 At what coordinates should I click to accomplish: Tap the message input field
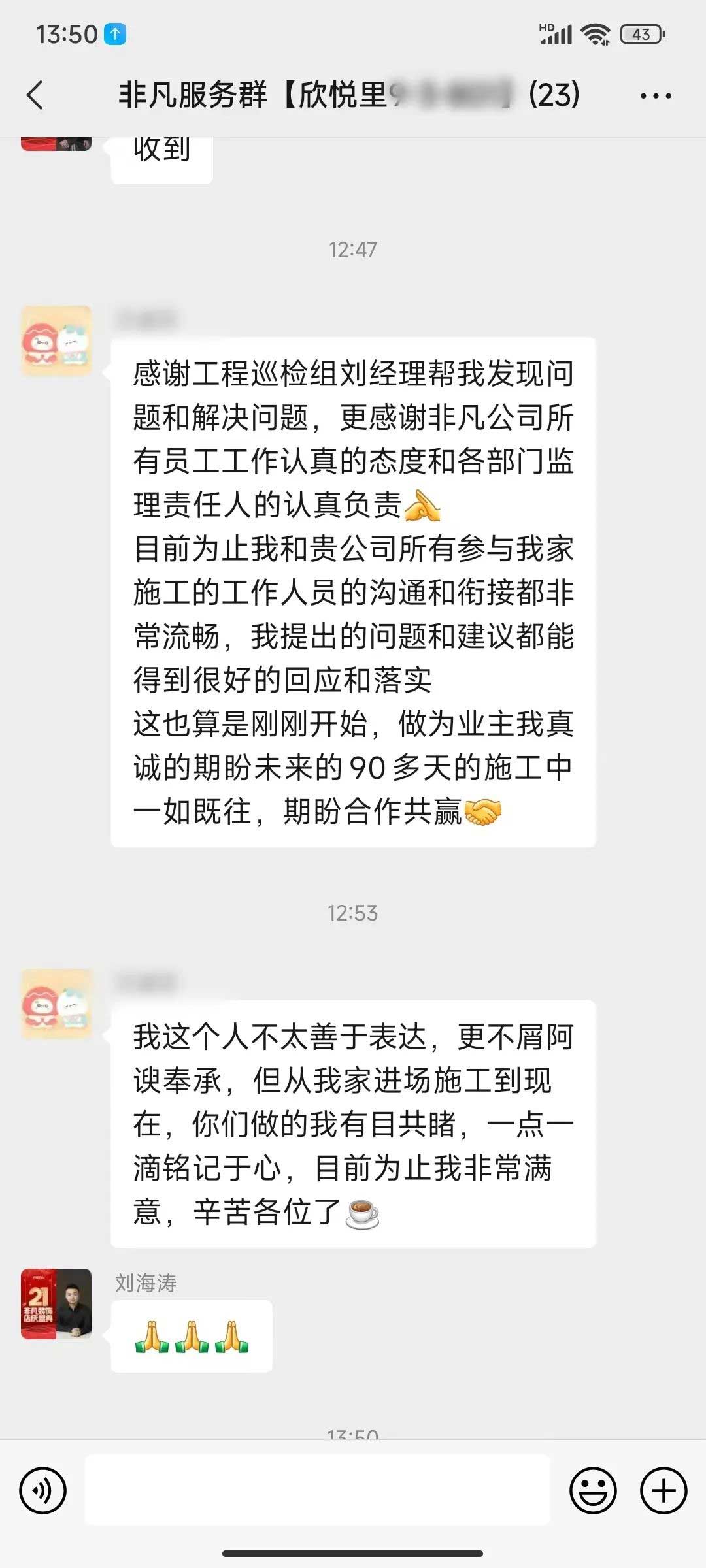318,1490
